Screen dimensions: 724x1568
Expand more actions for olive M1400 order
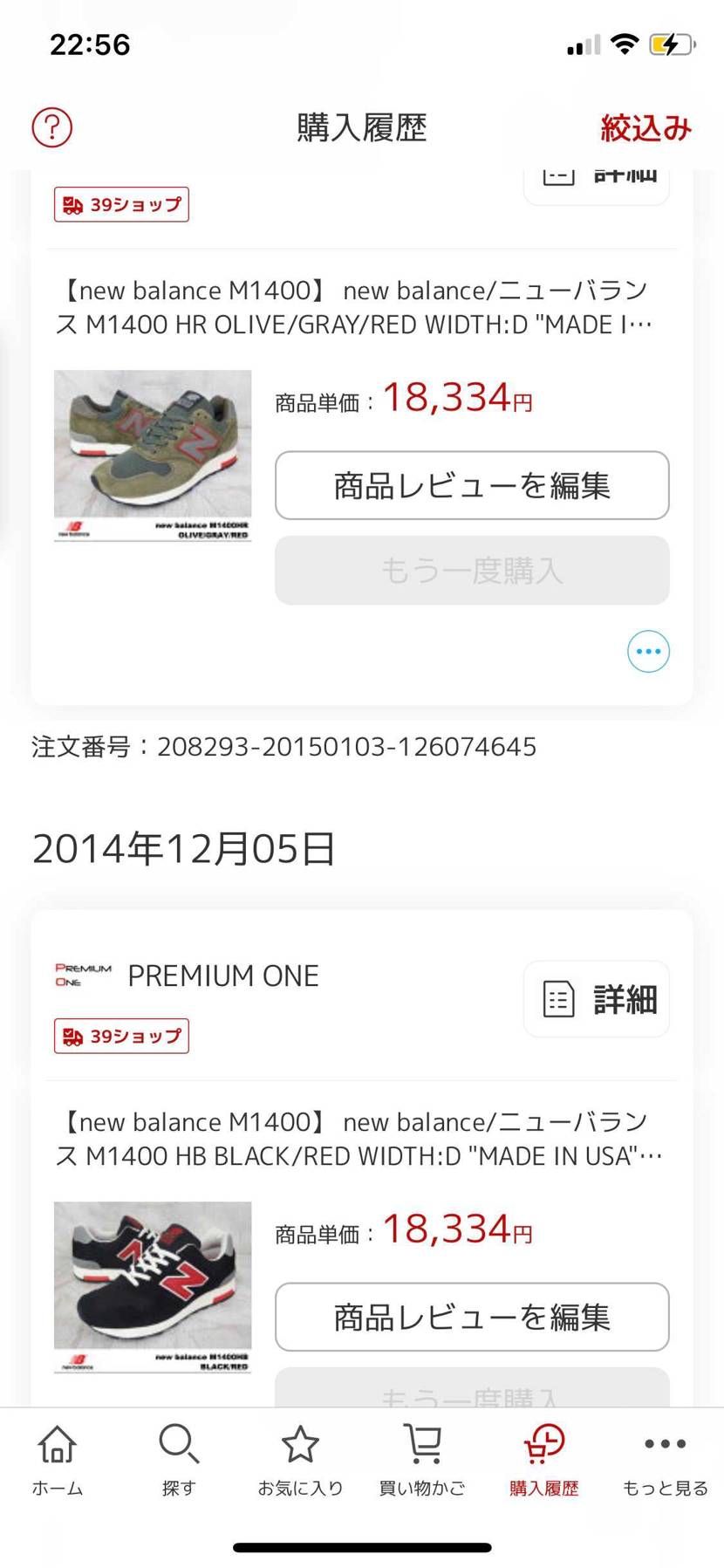[648, 651]
